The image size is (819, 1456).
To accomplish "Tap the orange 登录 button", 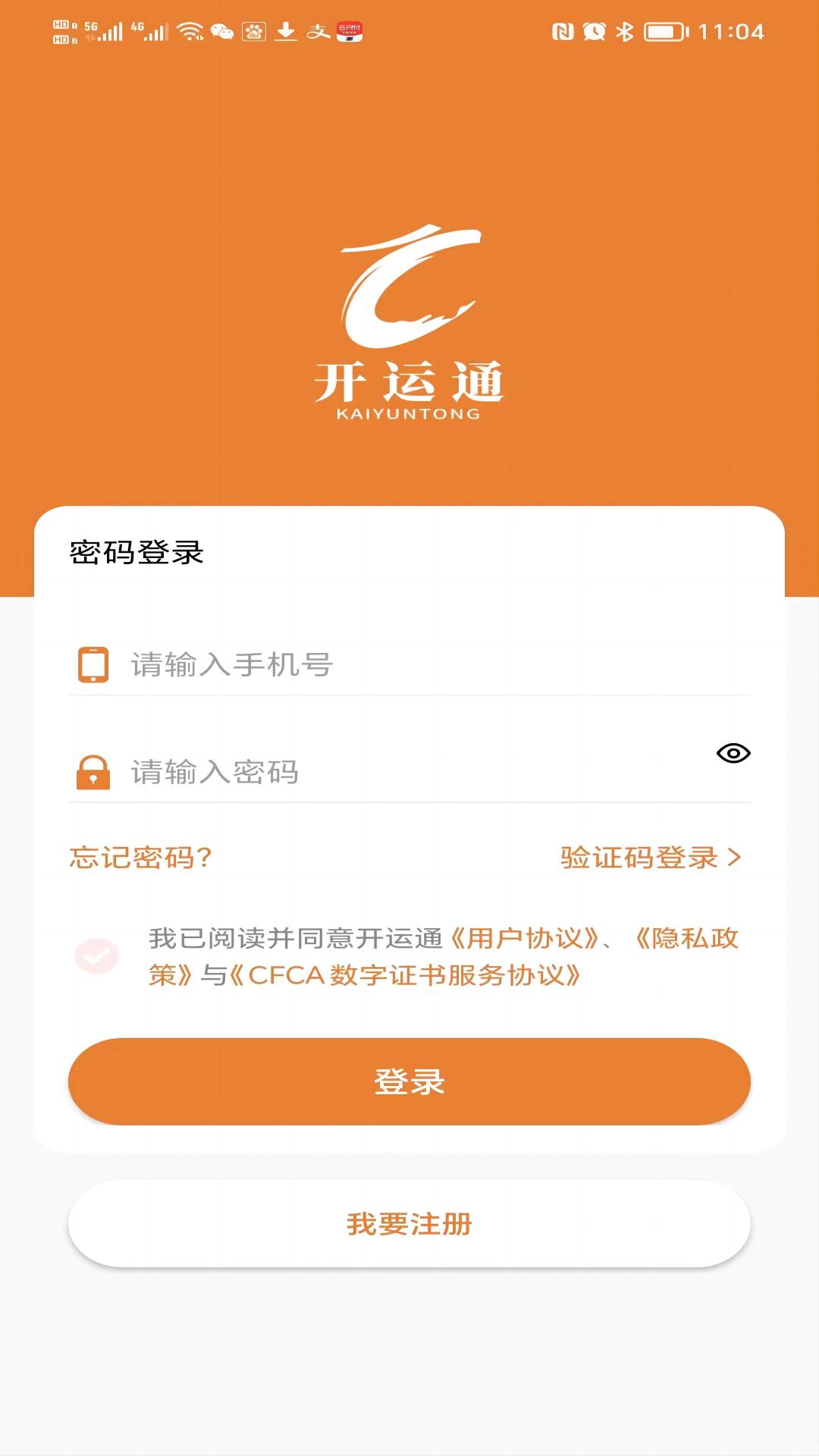I will (x=409, y=1081).
